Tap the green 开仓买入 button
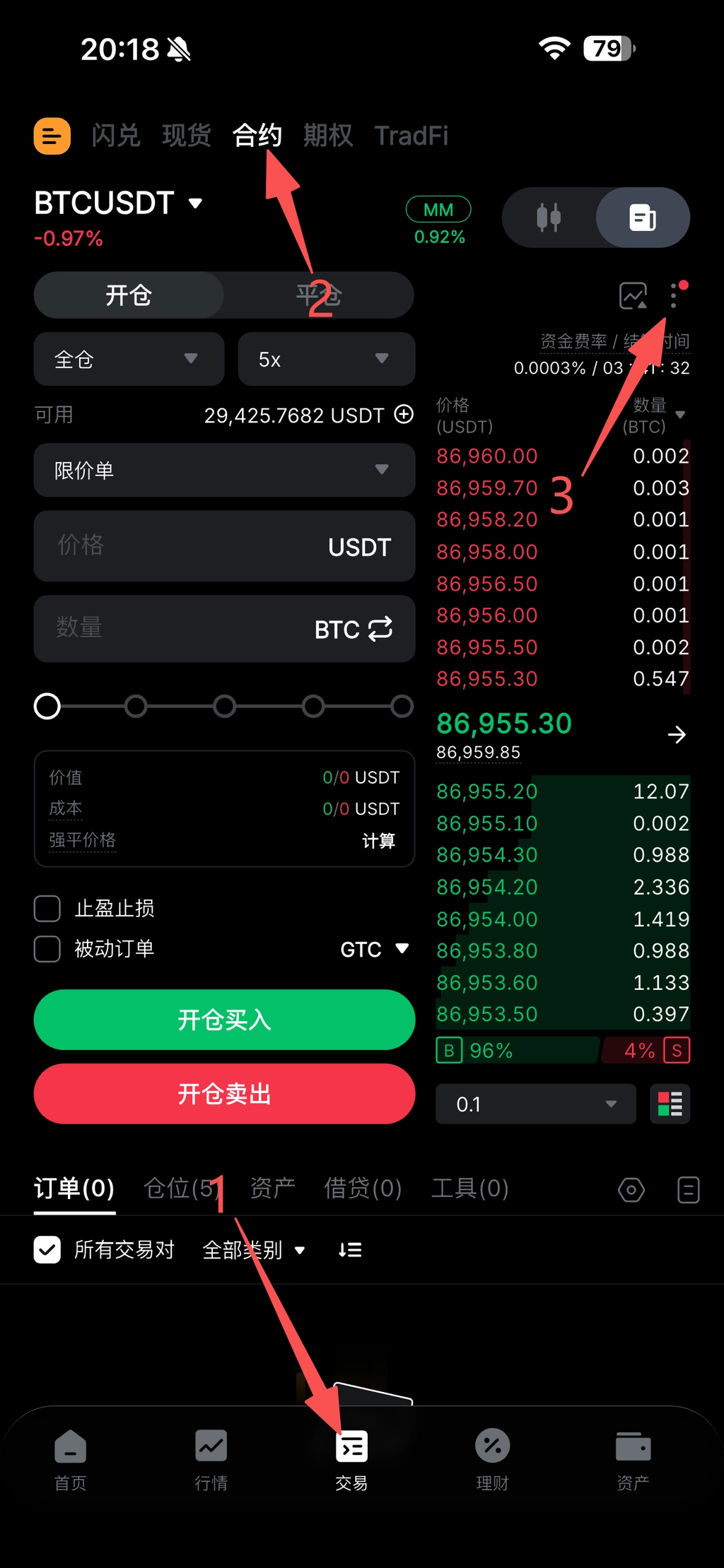This screenshot has height=1568, width=724. tap(224, 1020)
